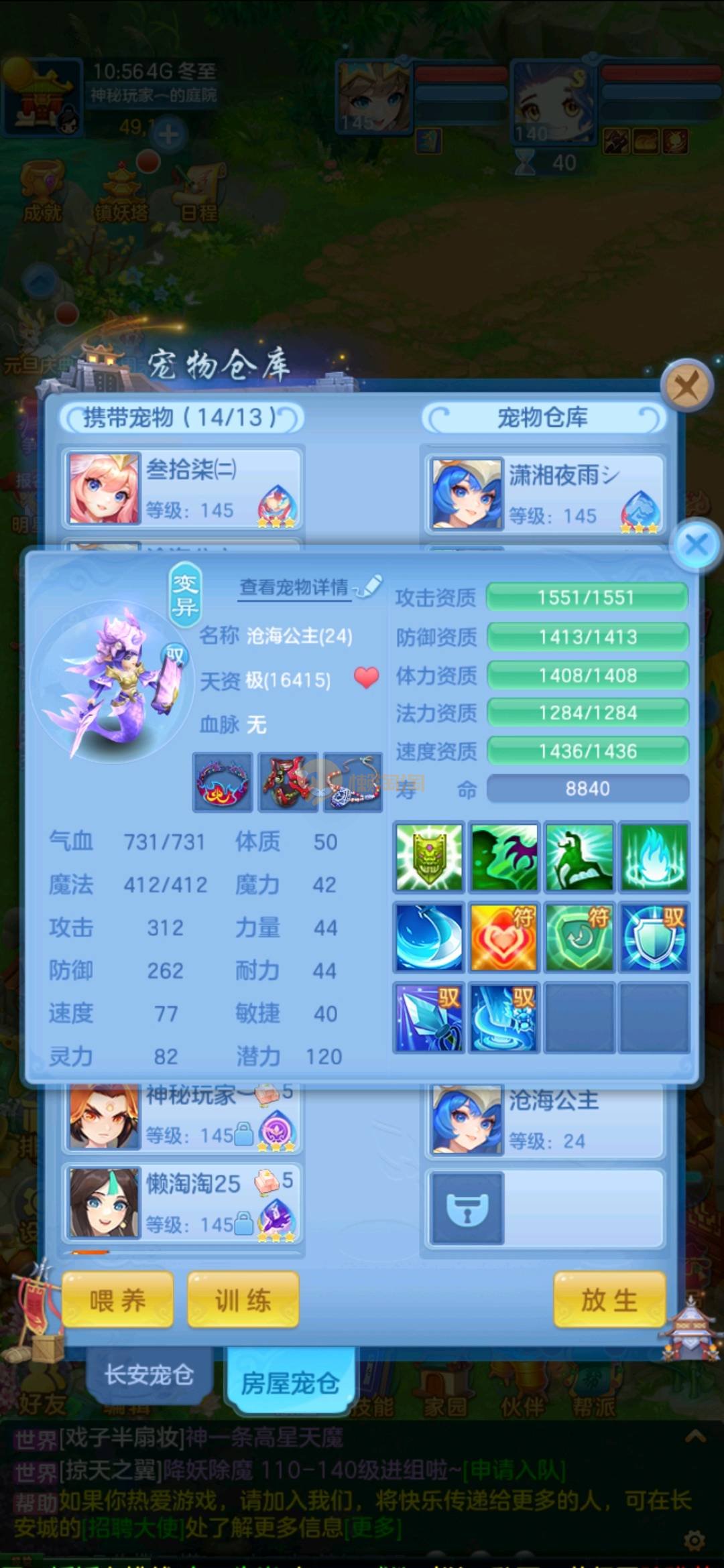Screen dimensions: 724x1568
Task: Select warehouse pet 潇湘夜雨シ
Action: coord(544,494)
